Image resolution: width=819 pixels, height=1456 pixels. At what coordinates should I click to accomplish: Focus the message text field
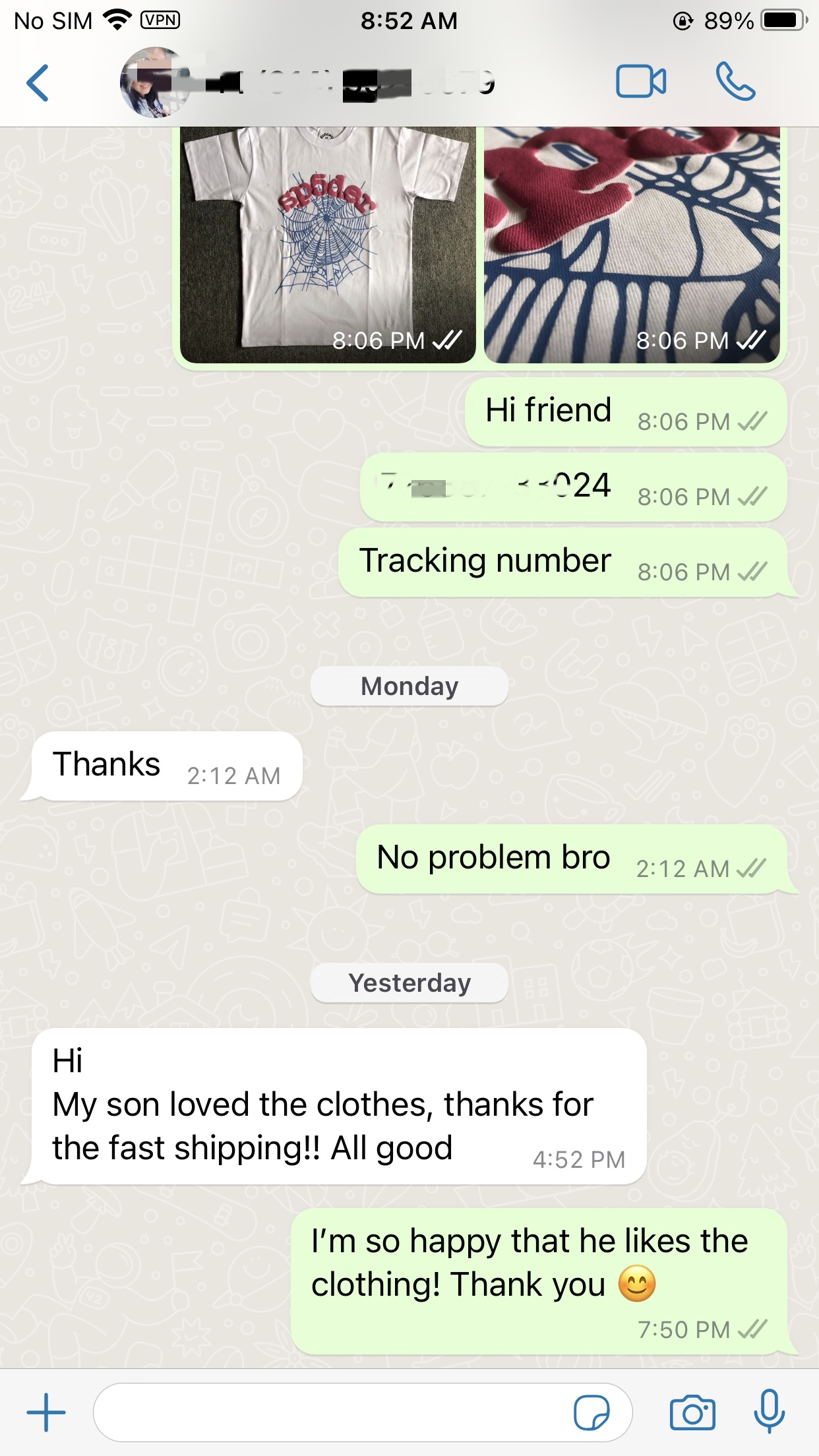(330, 1412)
